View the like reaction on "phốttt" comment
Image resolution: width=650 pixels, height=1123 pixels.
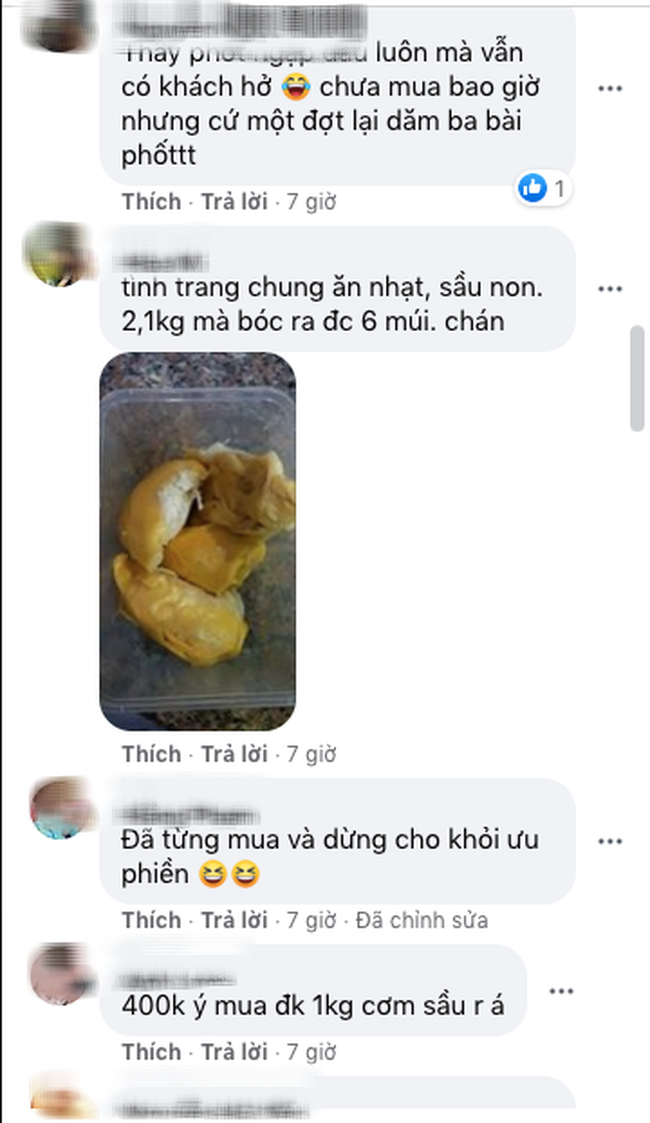coord(543,189)
